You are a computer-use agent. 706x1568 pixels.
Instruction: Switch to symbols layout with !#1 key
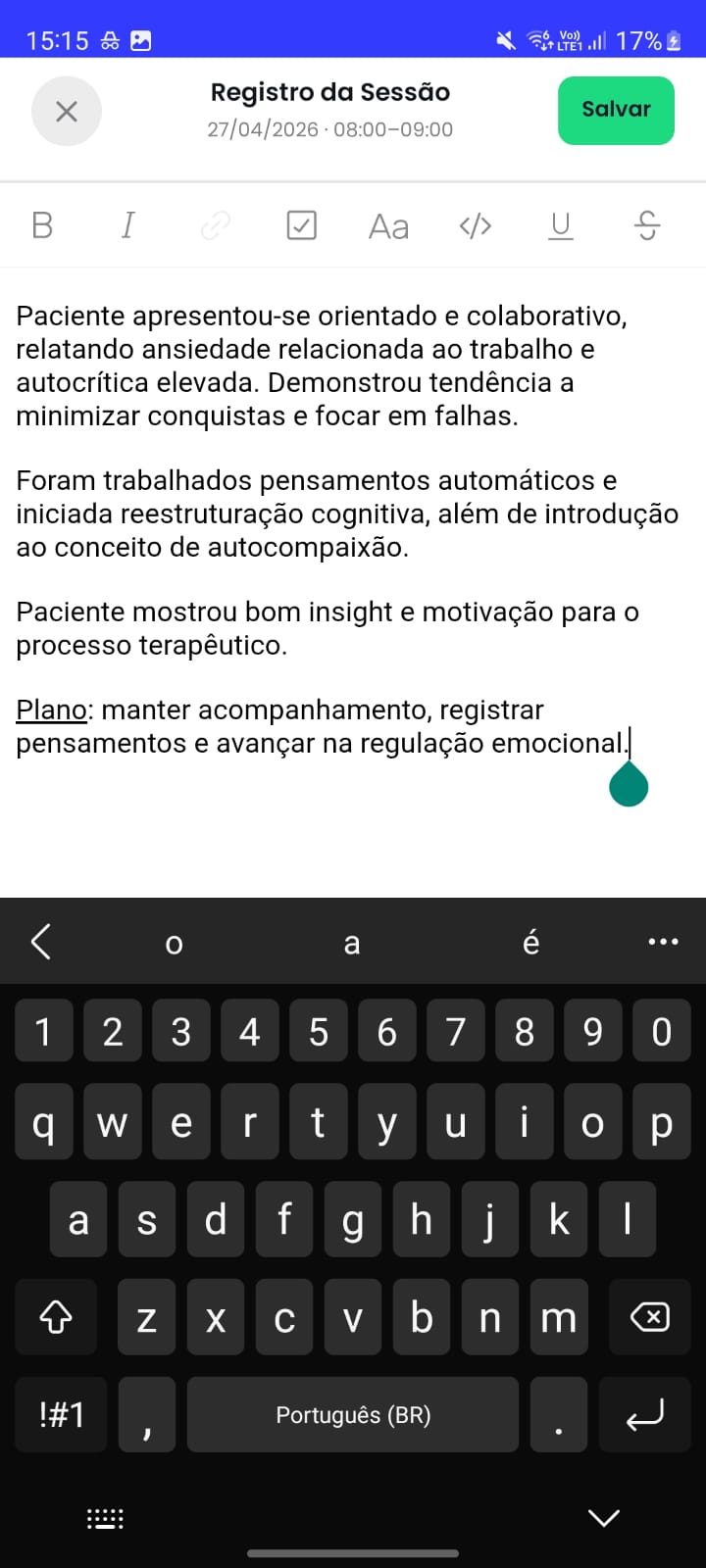click(x=60, y=1415)
